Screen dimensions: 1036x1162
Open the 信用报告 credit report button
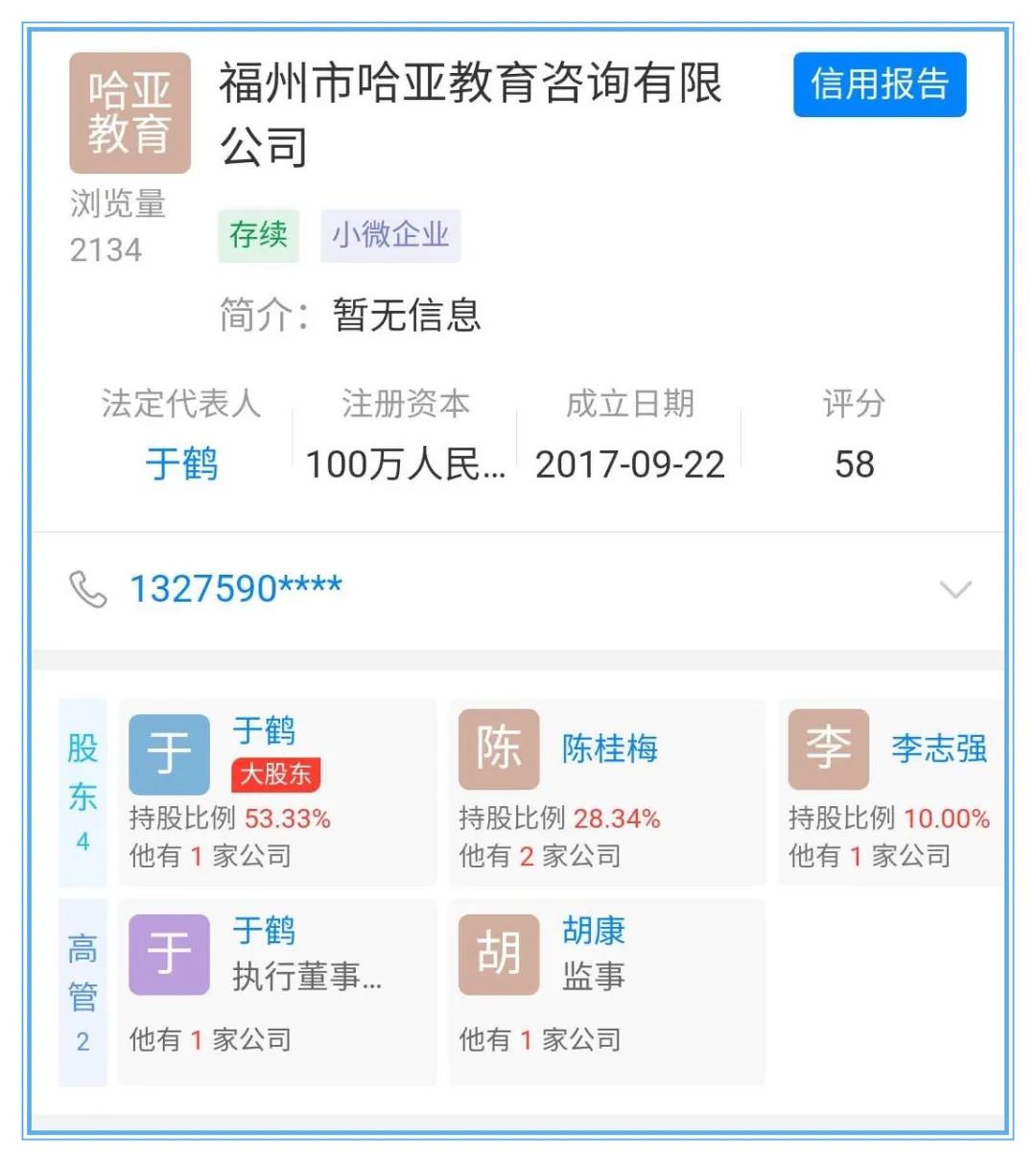point(879,85)
